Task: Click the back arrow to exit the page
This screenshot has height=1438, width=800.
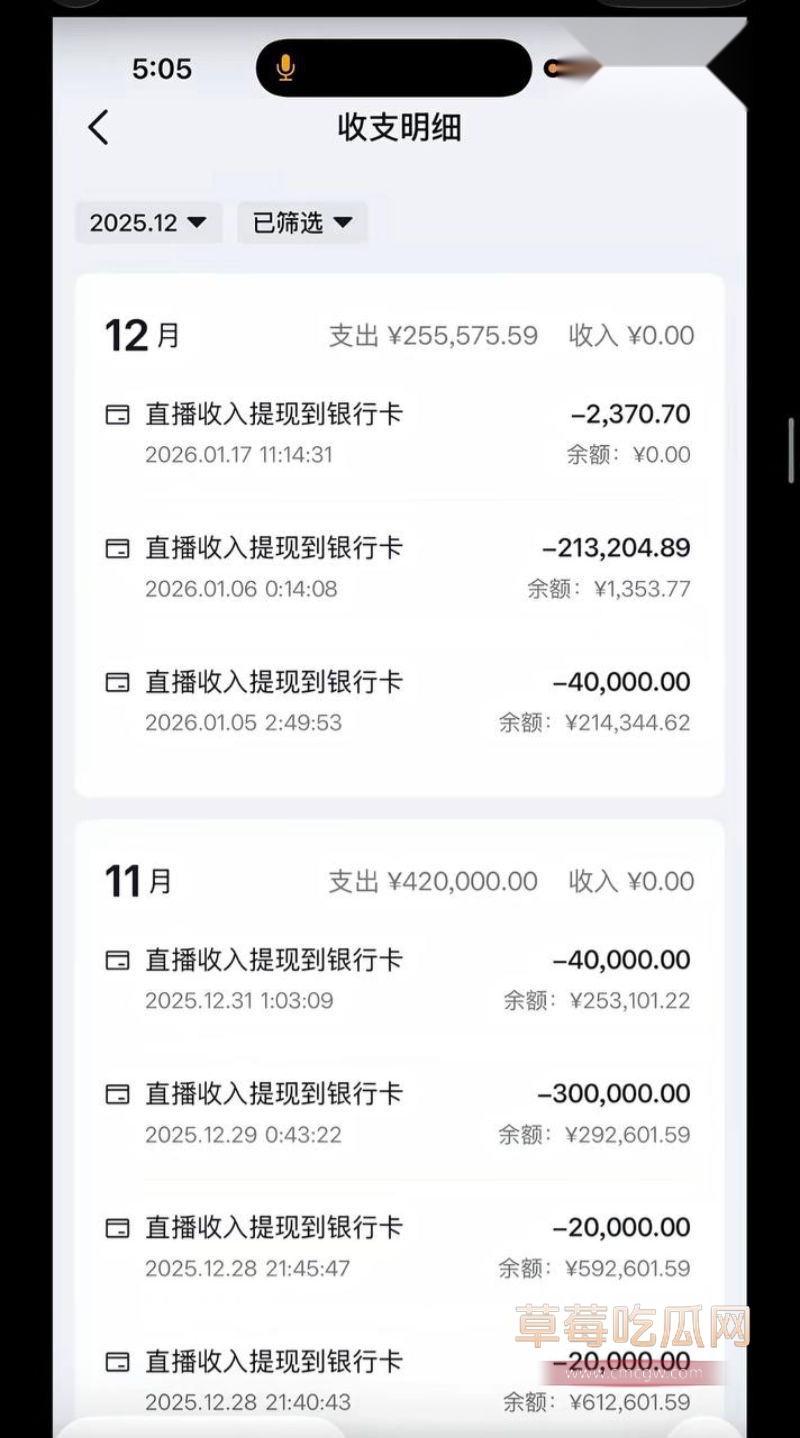Action: point(96,129)
